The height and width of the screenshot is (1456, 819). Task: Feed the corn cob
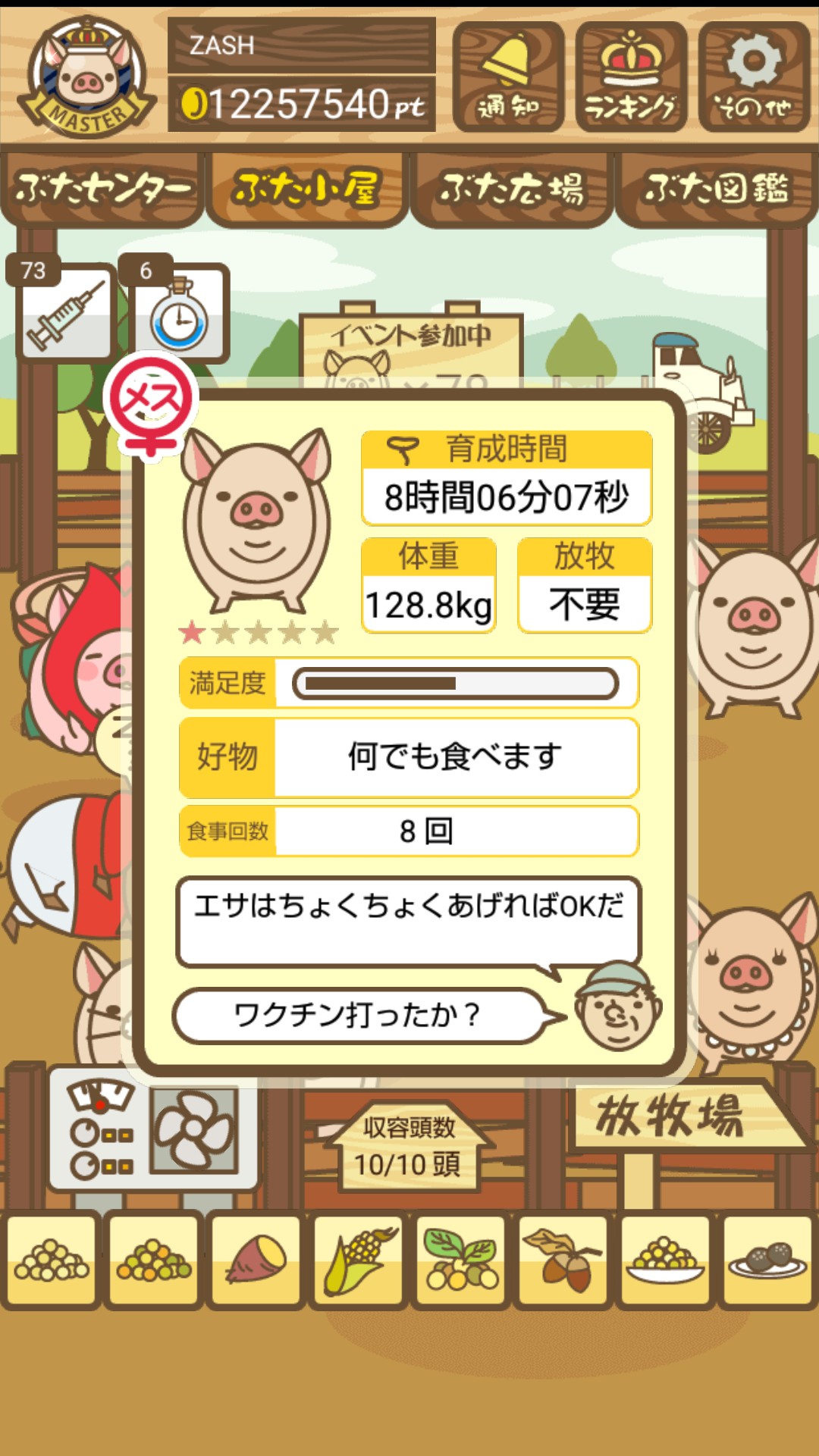click(x=359, y=1262)
